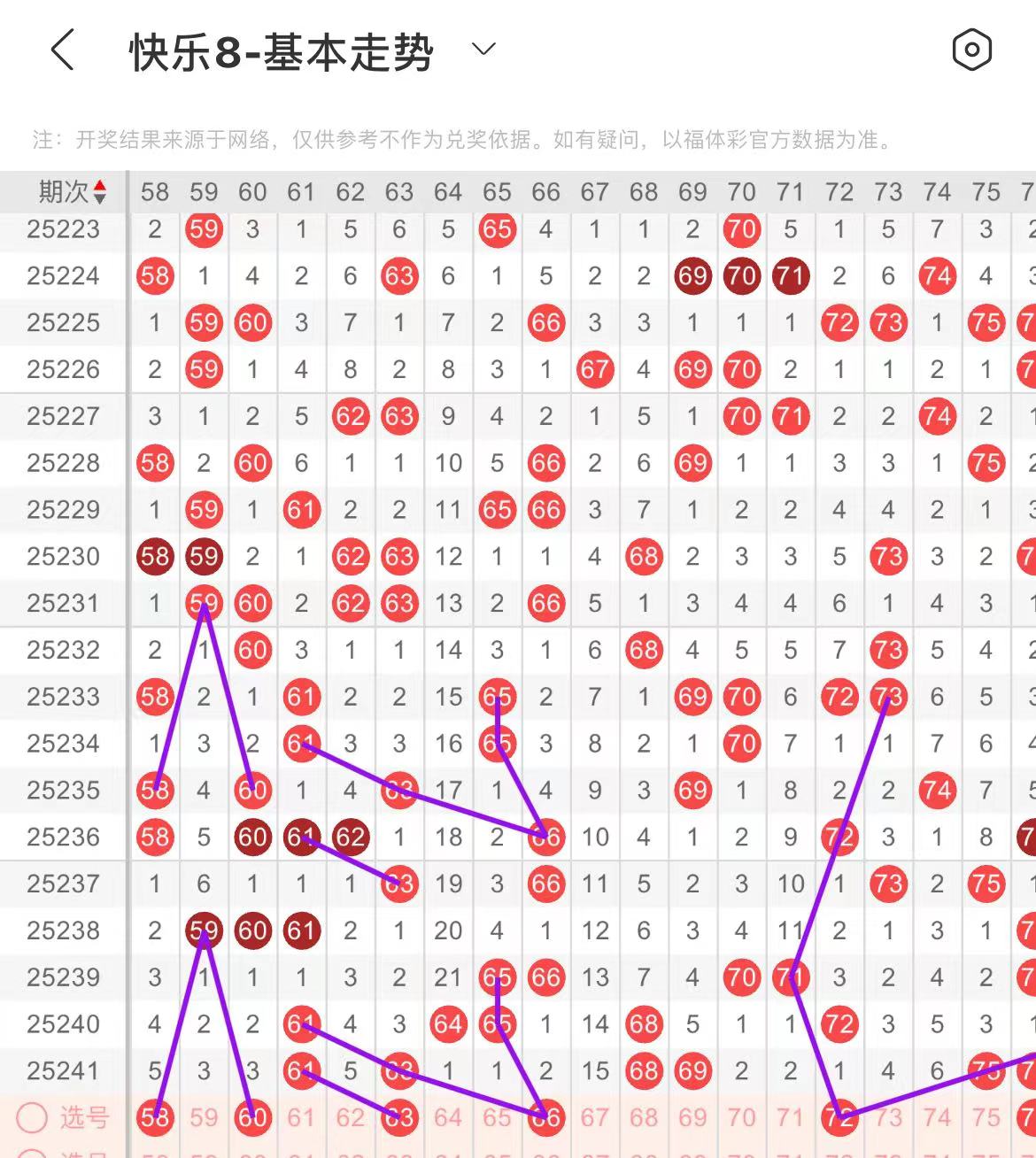This screenshot has height=1158, width=1036.
Task: Tap number 64 in the first 选号 row
Action: coord(448,1118)
